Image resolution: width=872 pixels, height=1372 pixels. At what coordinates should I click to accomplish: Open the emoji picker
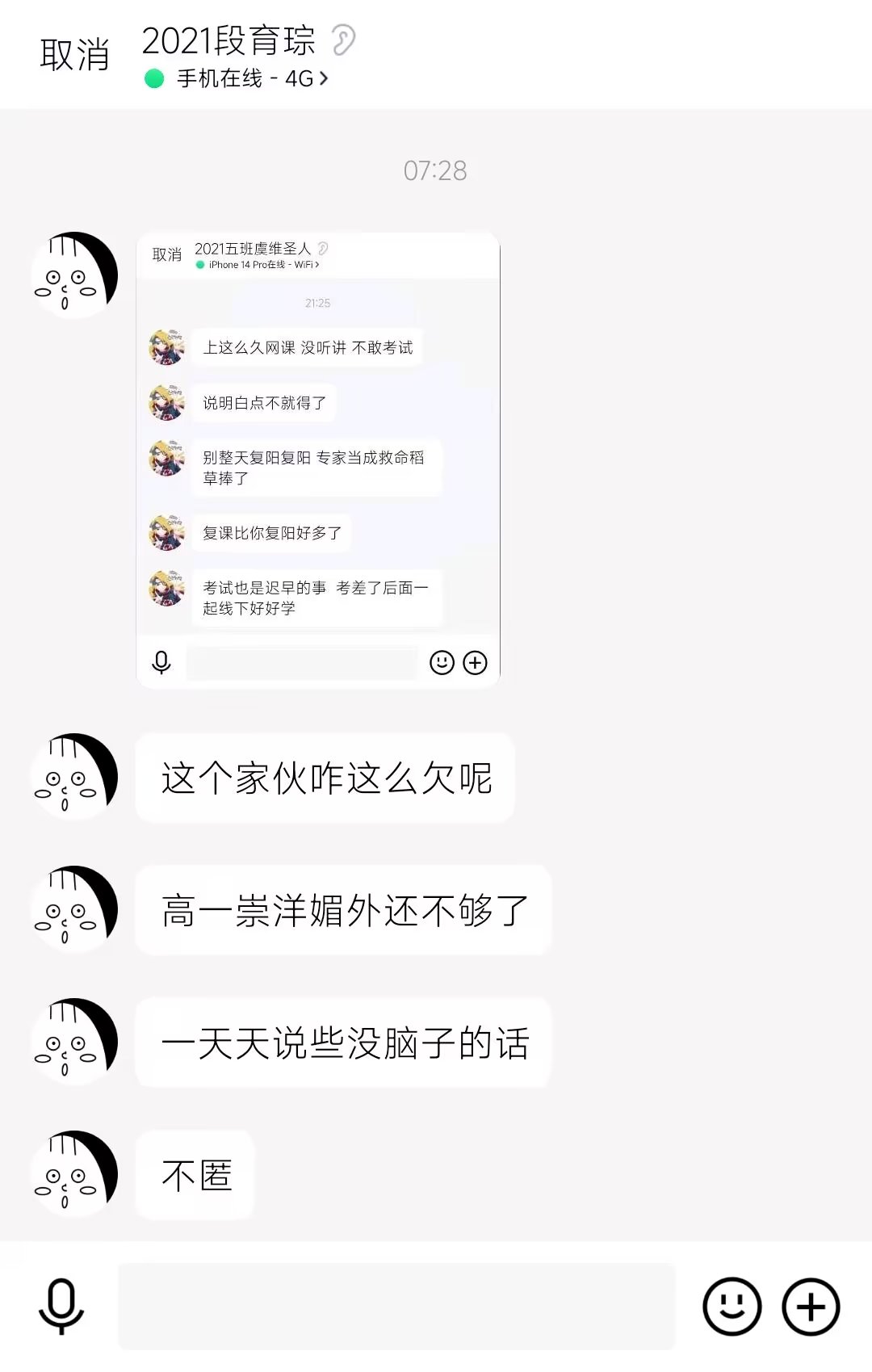pos(732,1306)
